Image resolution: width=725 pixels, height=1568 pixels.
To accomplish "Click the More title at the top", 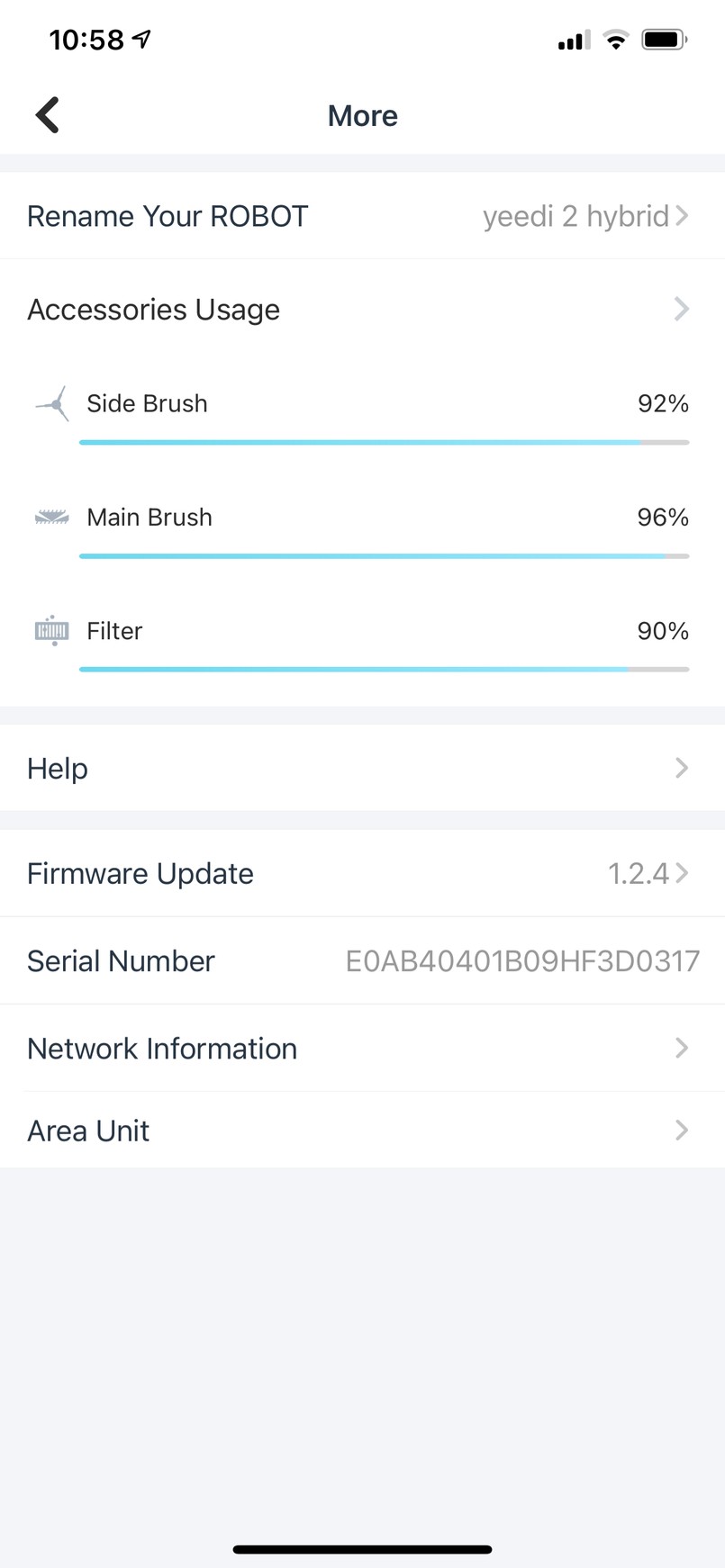I will click(x=362, y=115).
